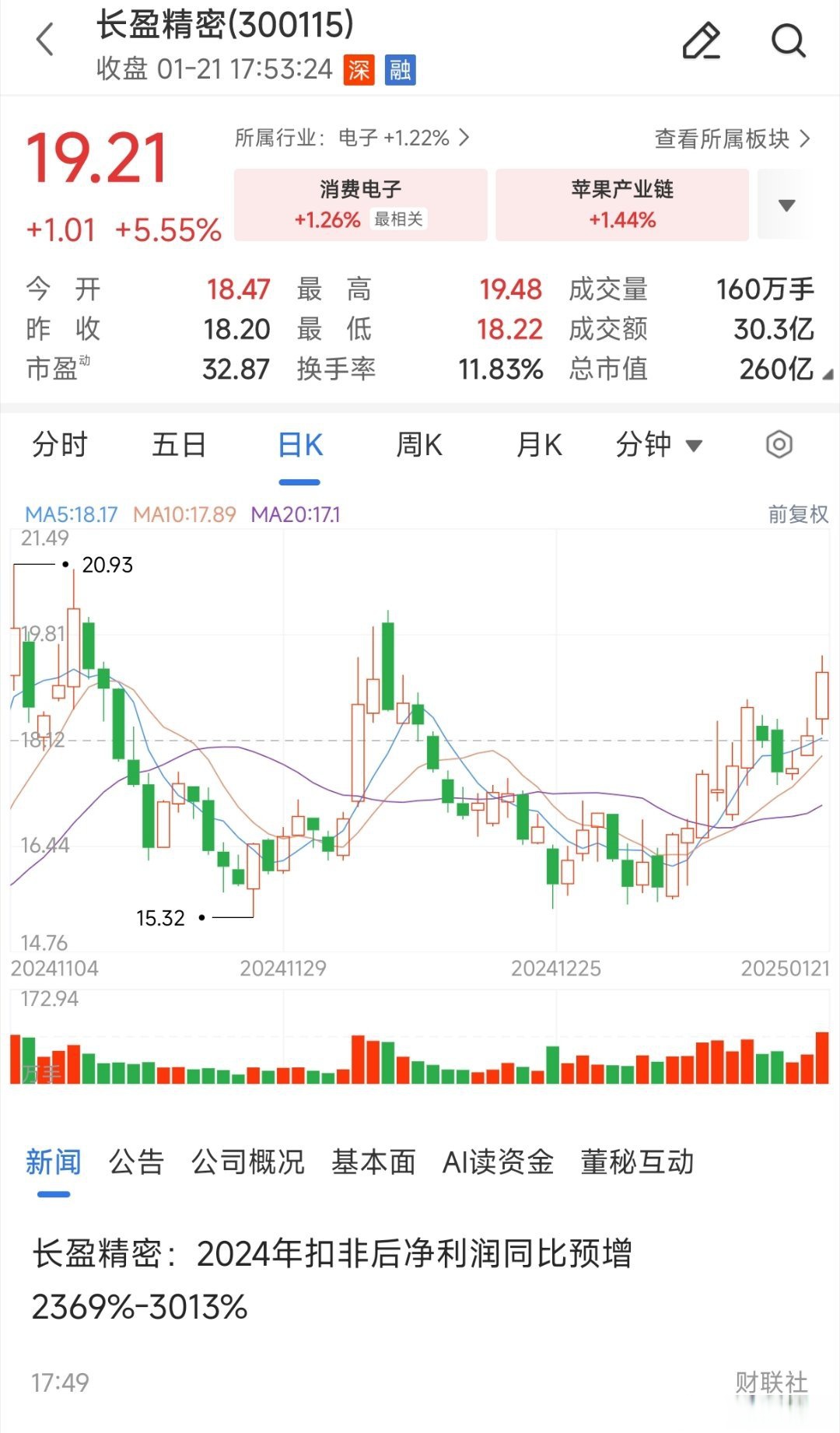This screenshot has height=1433, width=840.
Task: Tap the 苹果产业链 sector card
Action: tap(621, 205)
